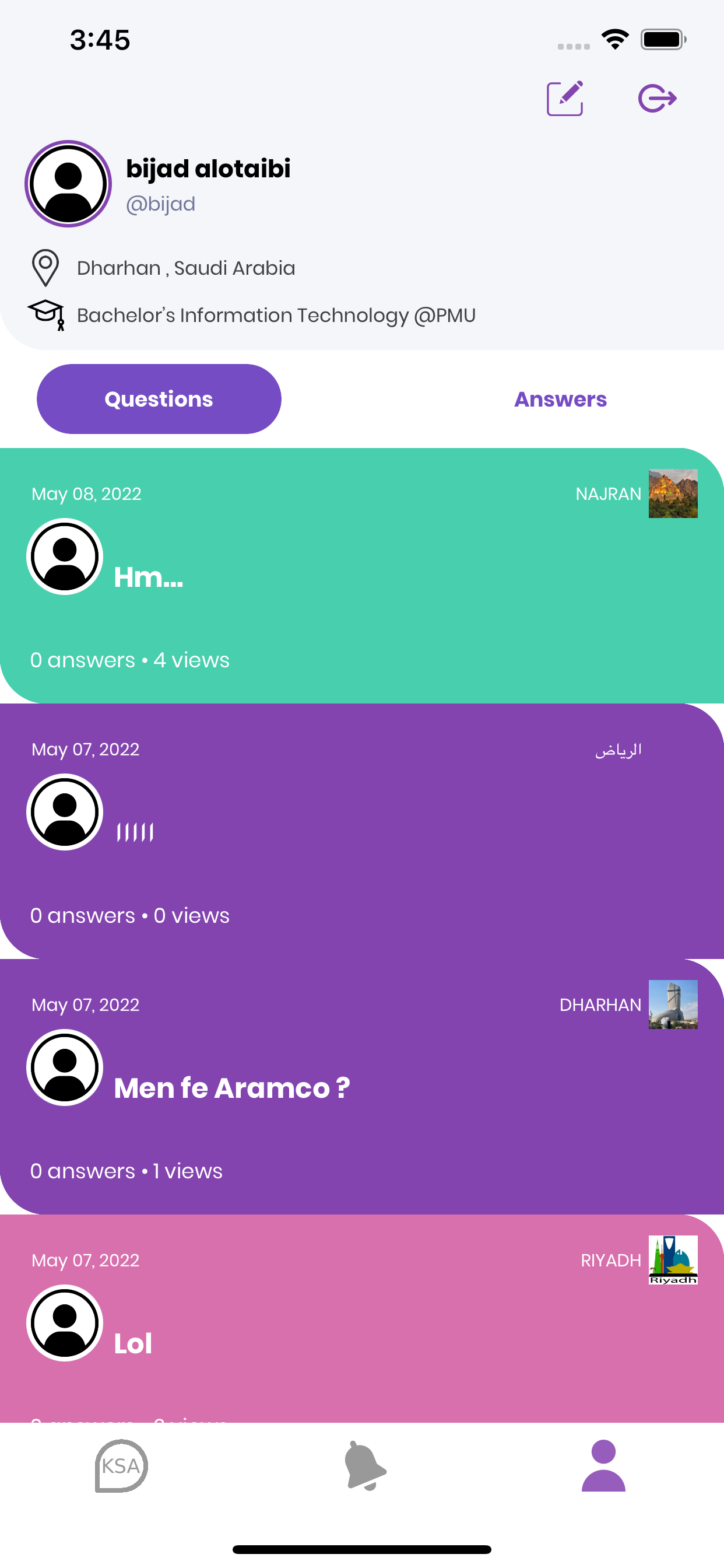Go to the KSA home feed tab

(121, 1466)
